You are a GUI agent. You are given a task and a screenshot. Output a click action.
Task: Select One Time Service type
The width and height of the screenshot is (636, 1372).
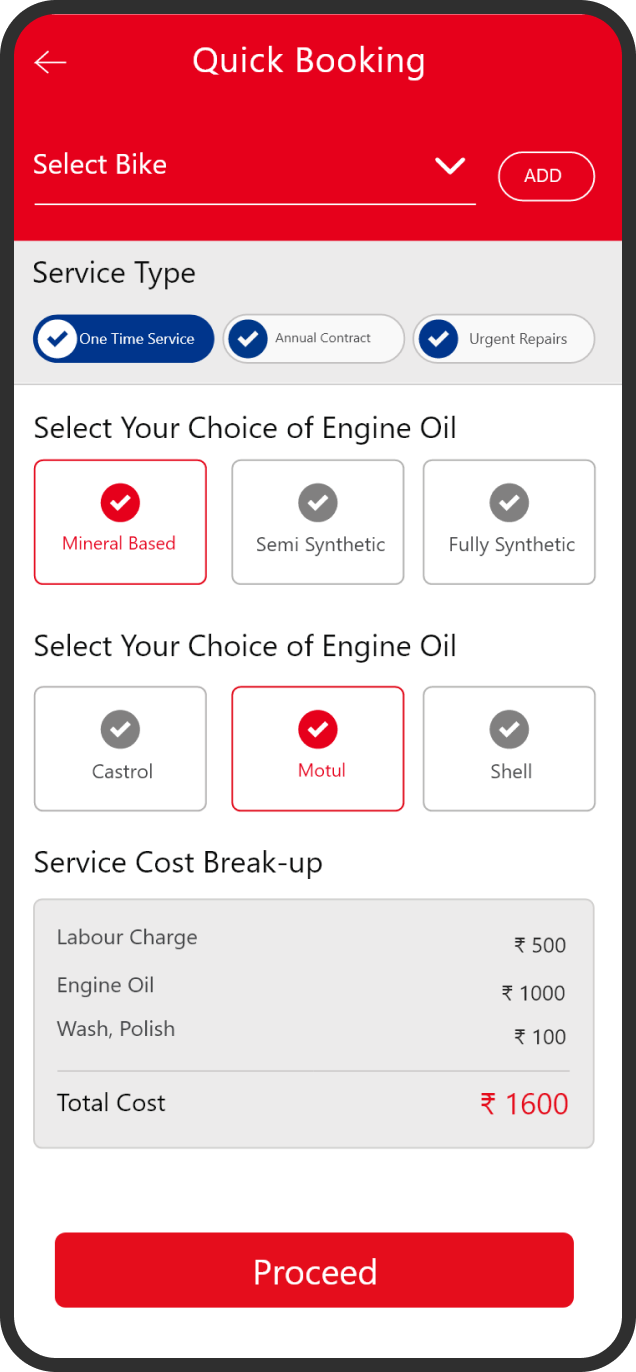tap(124, 339)
